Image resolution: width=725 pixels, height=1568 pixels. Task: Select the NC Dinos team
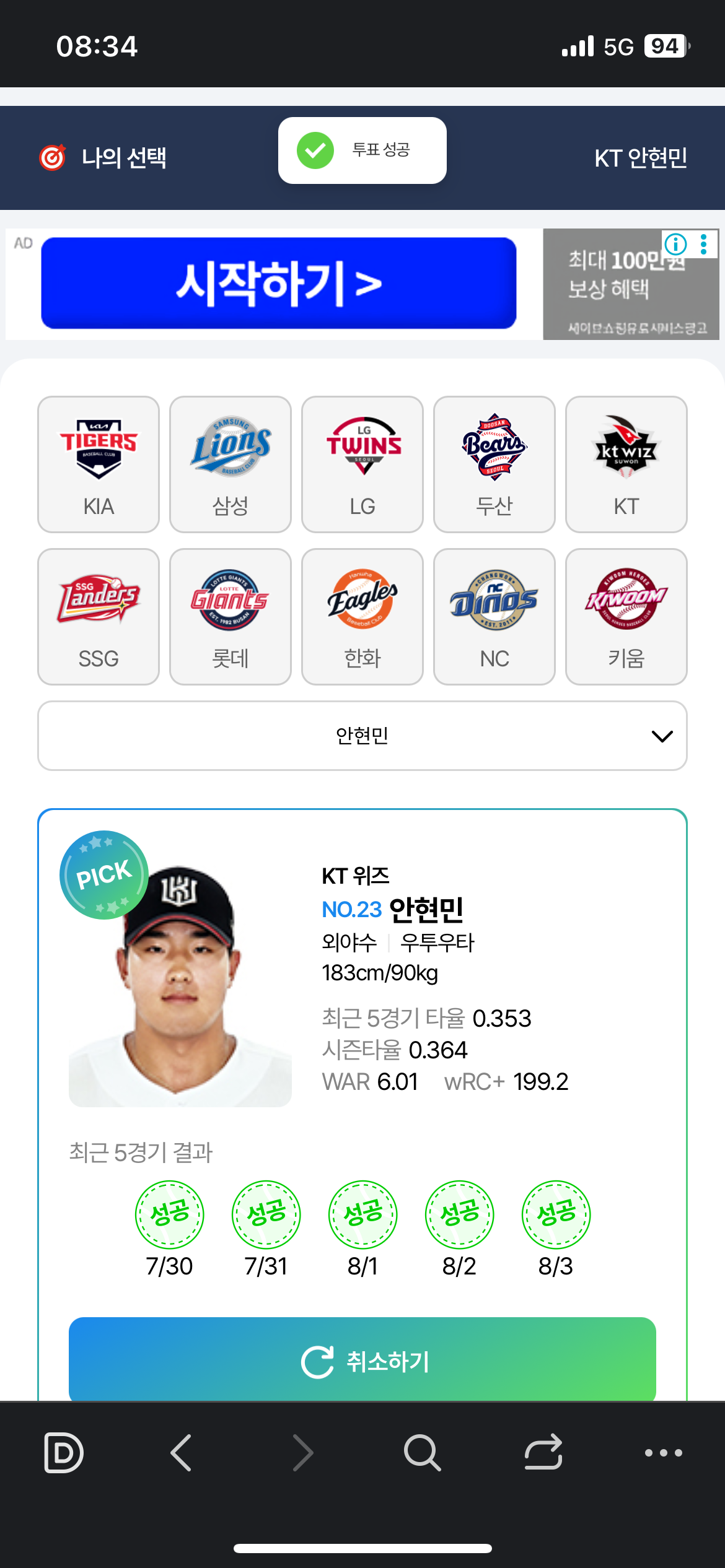click(494, 617)
